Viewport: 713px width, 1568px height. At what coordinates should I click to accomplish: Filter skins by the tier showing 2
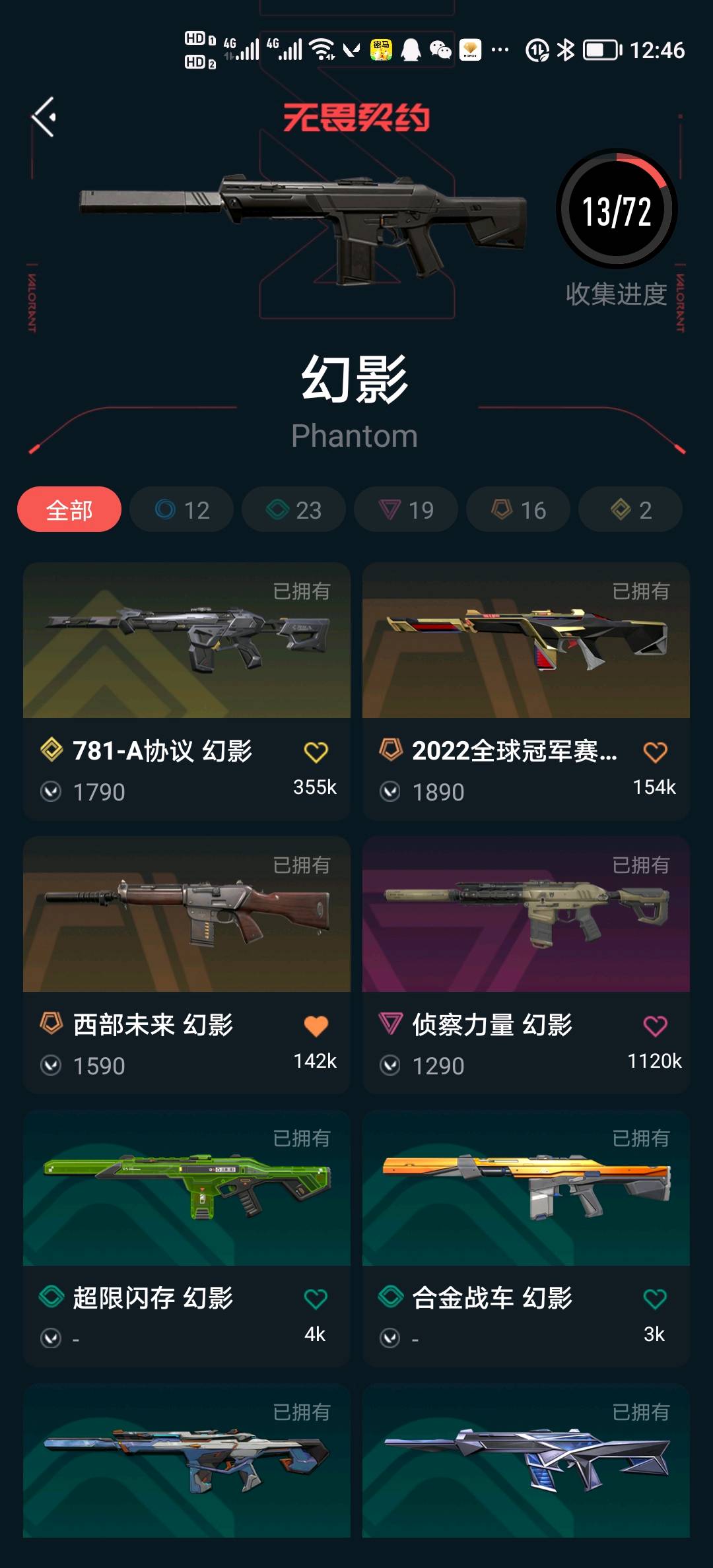(x=630, y=509)
